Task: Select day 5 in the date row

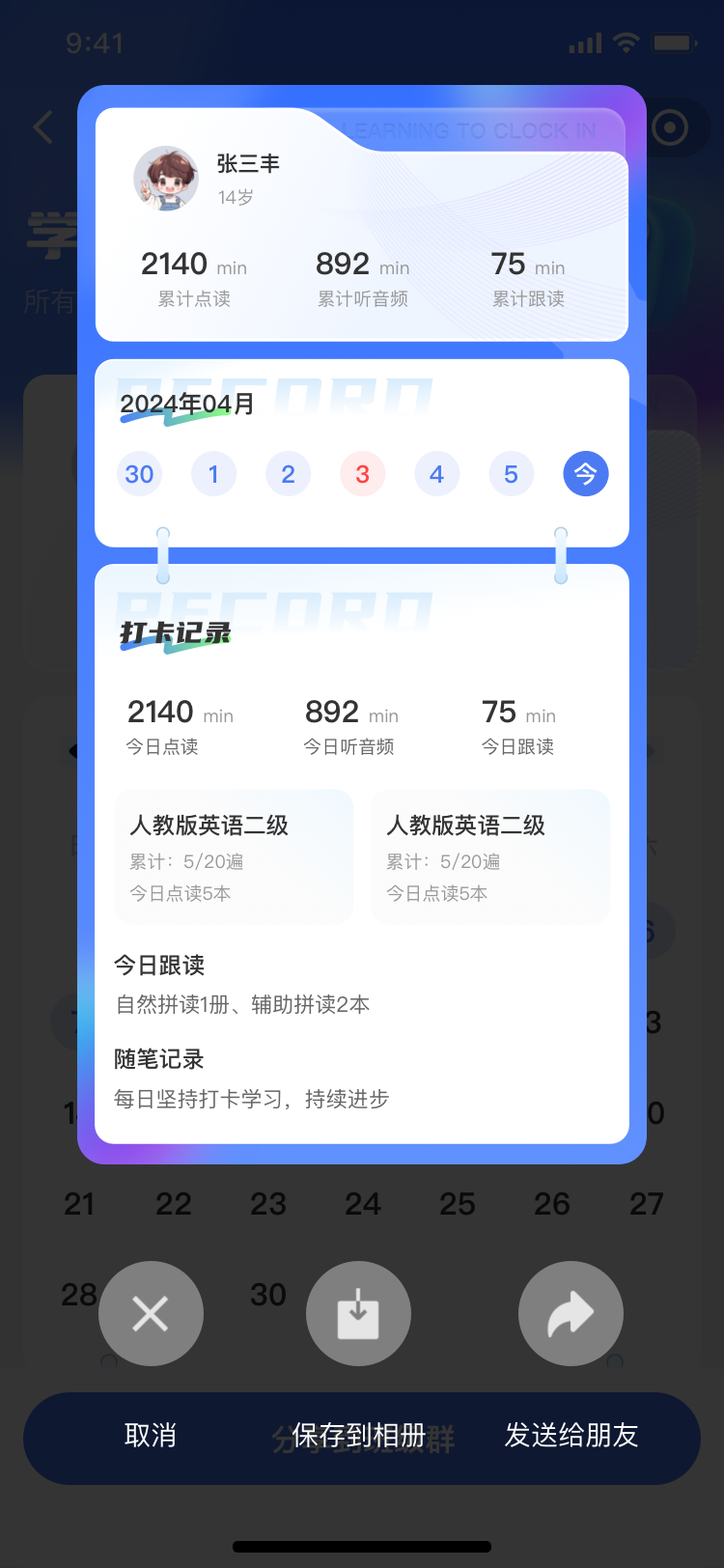Action: (511, 474)
